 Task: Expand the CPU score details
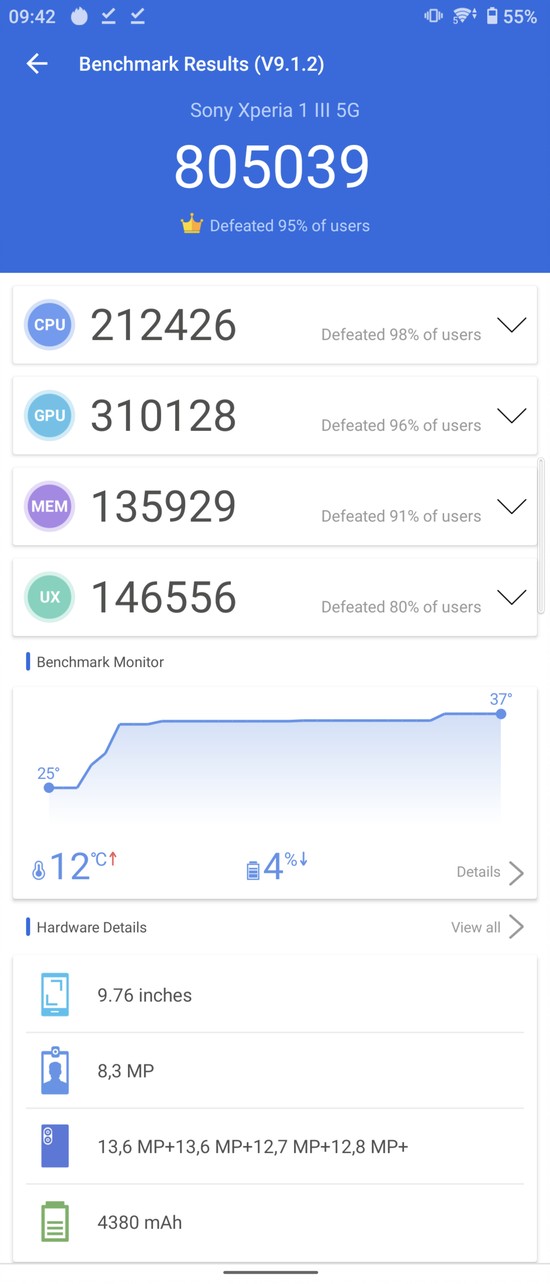(x=511, y=326)
